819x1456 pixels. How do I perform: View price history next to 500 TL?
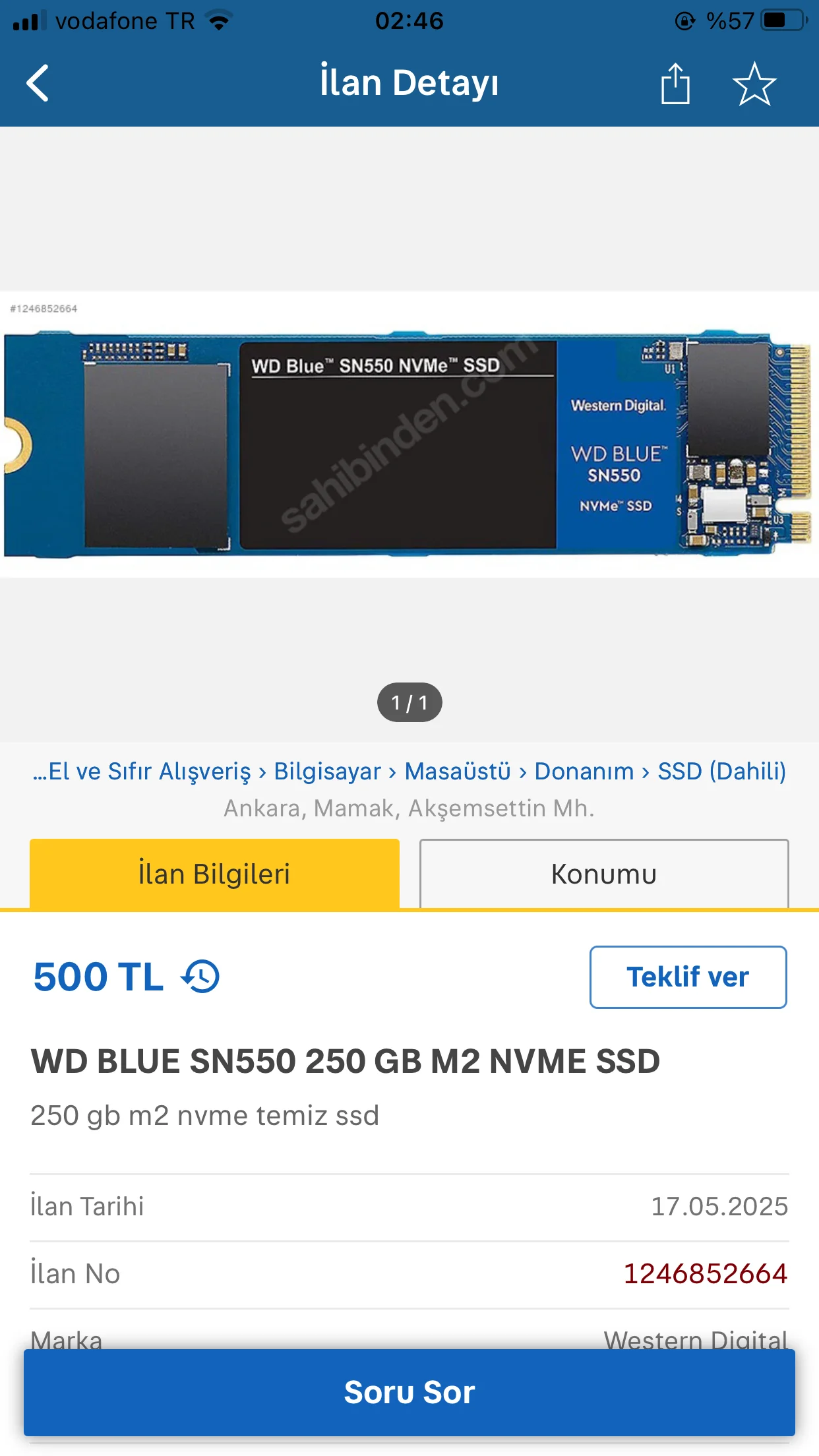point(200,977)
